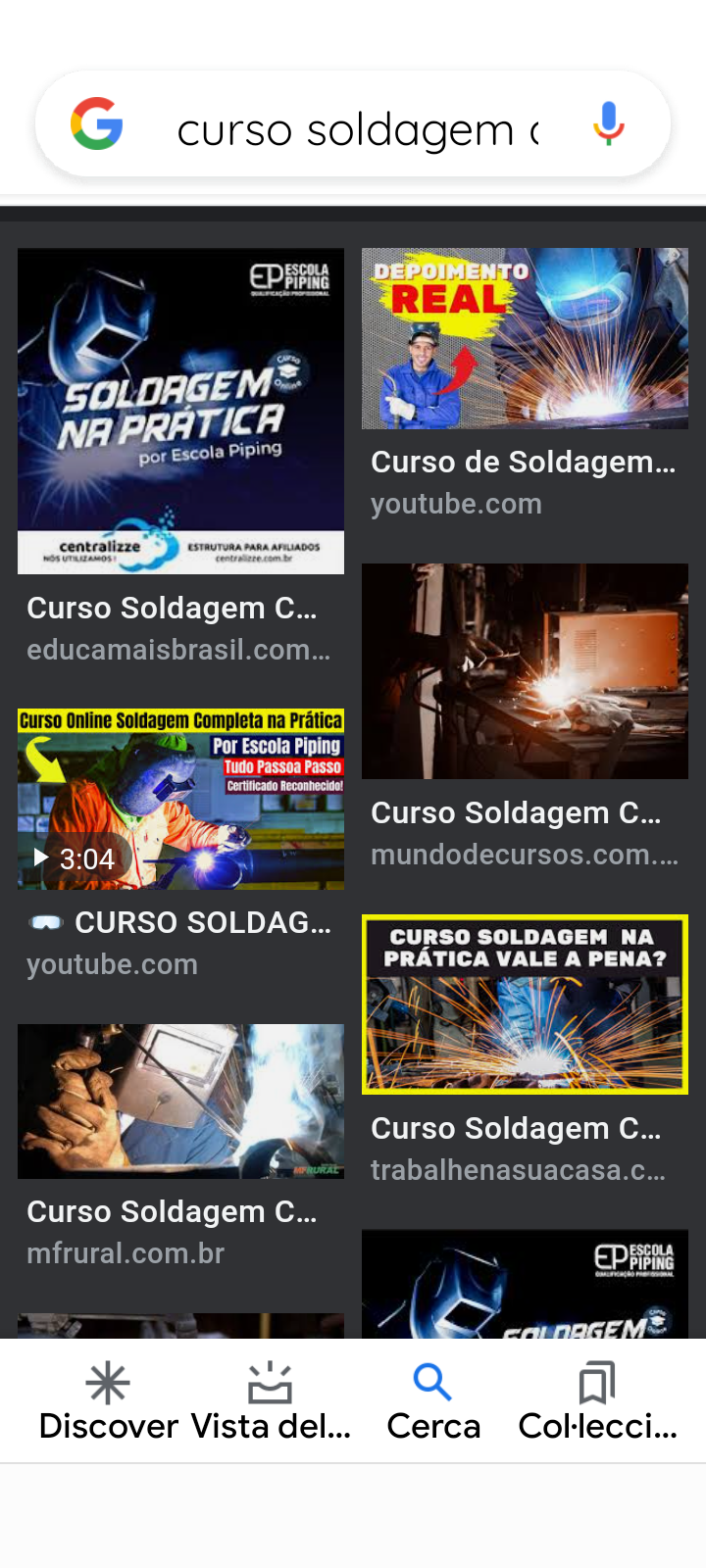Open the mfrural.com.br image result

pyautogui.click(x=180, y=1102)
